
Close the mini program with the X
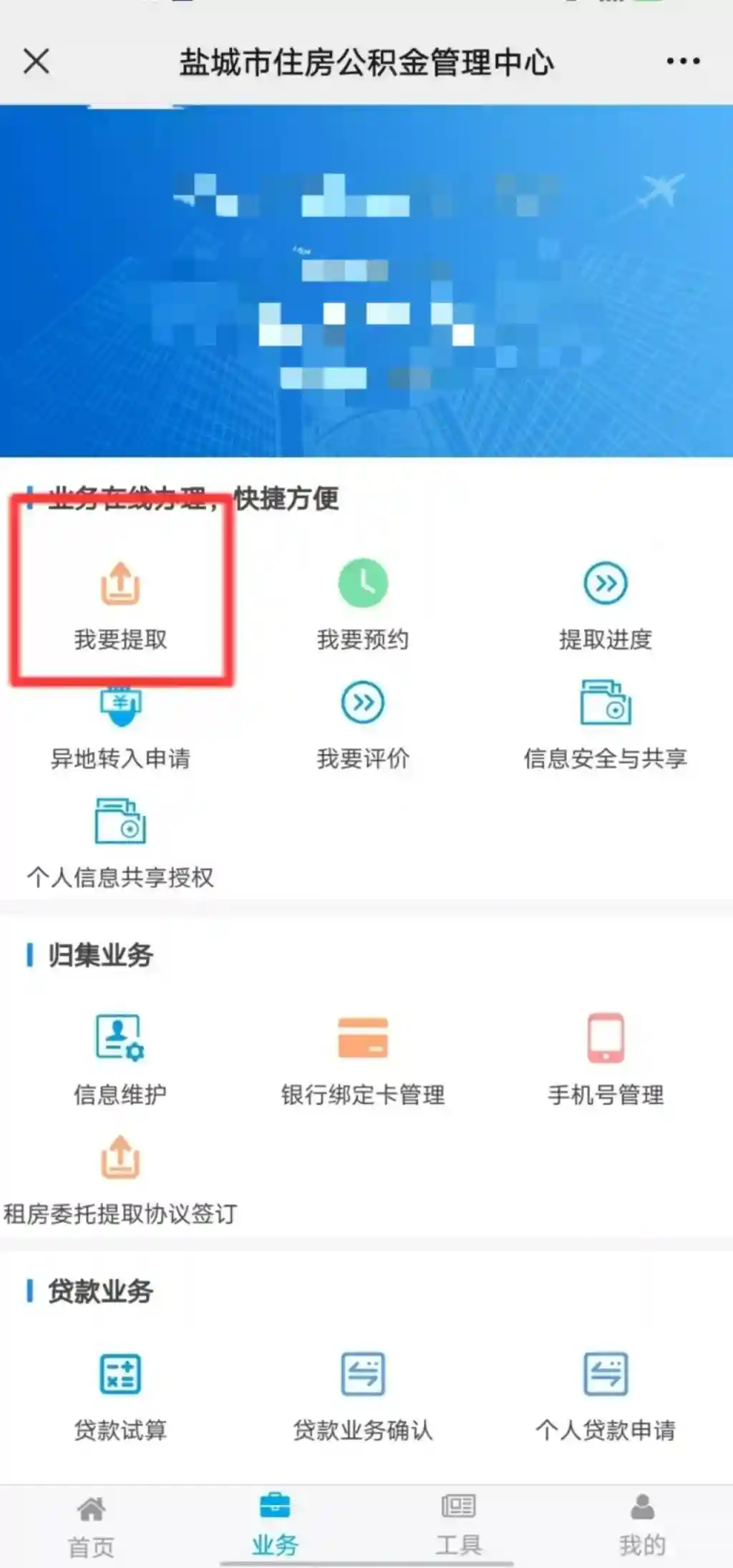36,62
